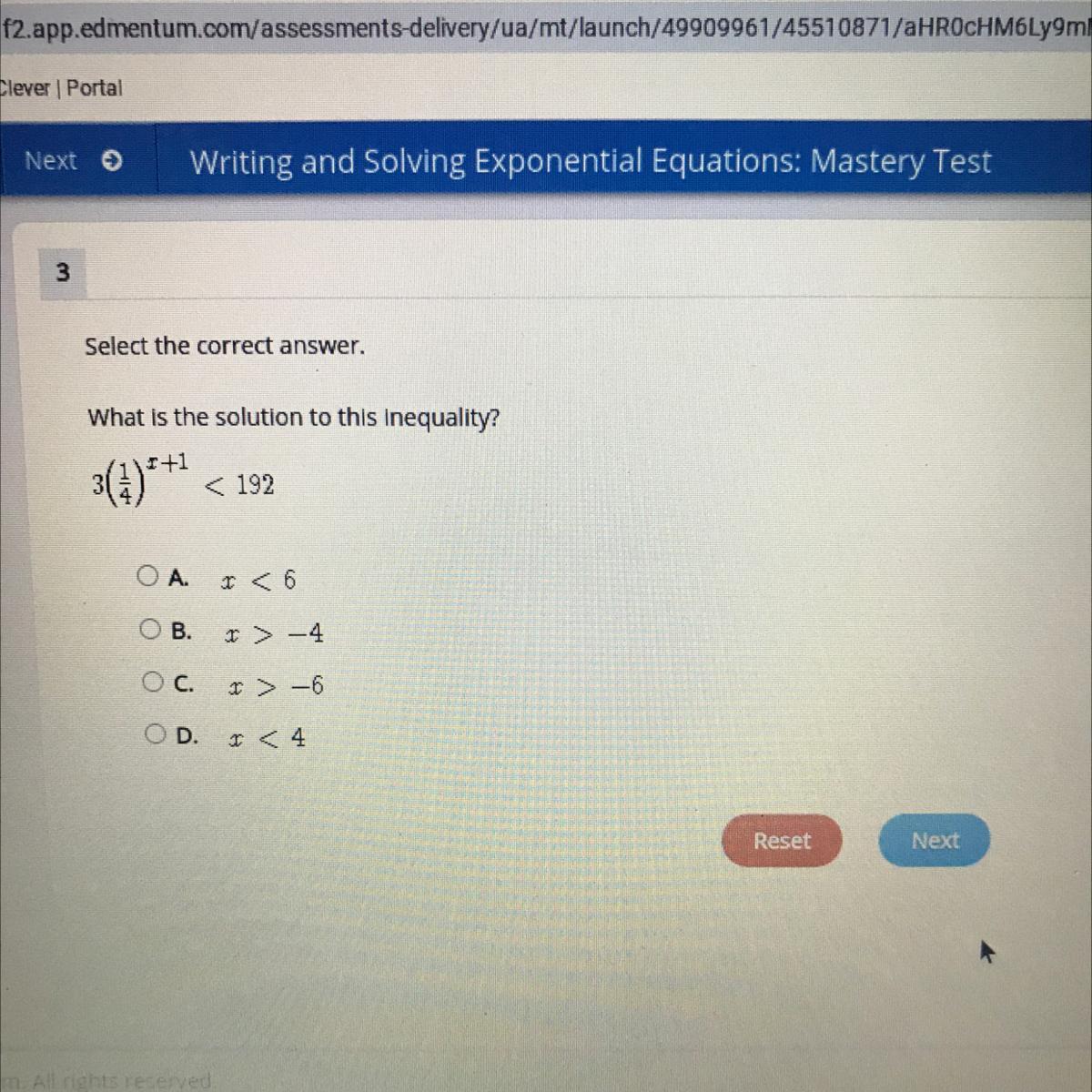Select answer B: x > -4
1092x1092 pixels.
(151, 629)
